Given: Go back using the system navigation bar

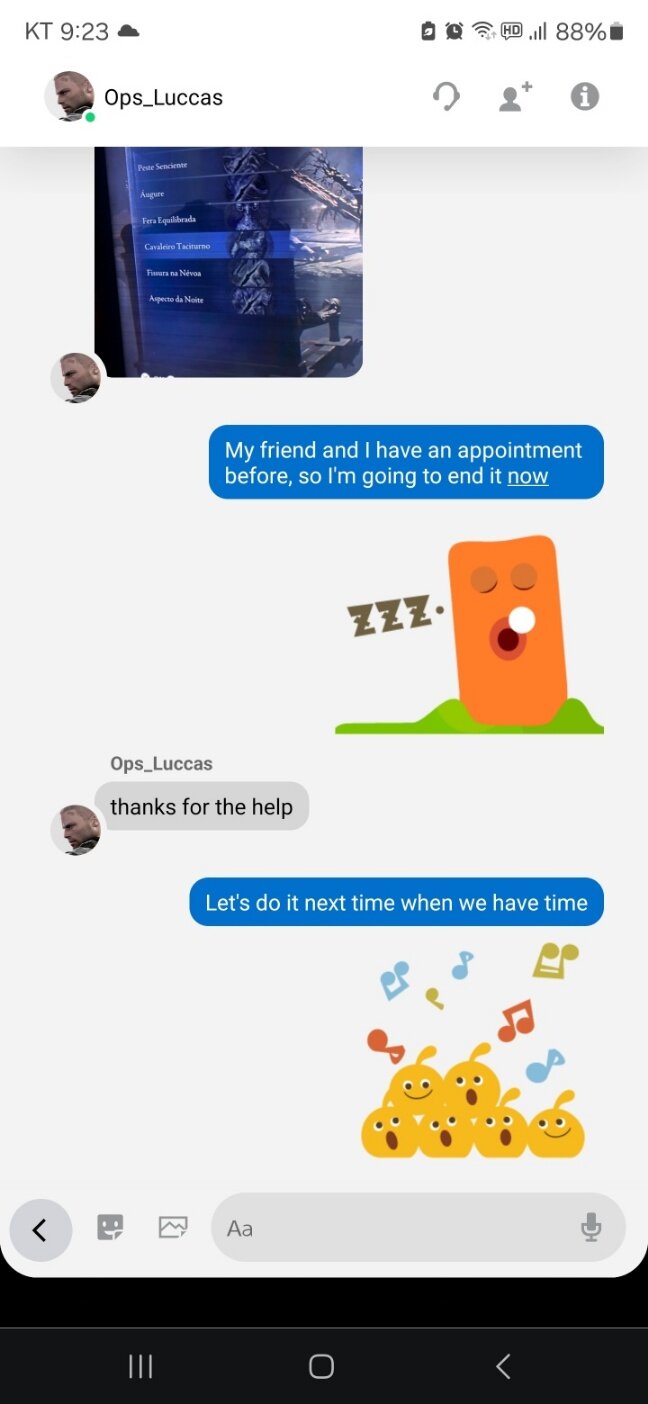Looking at the screenshot, I should coord(503,1366).
